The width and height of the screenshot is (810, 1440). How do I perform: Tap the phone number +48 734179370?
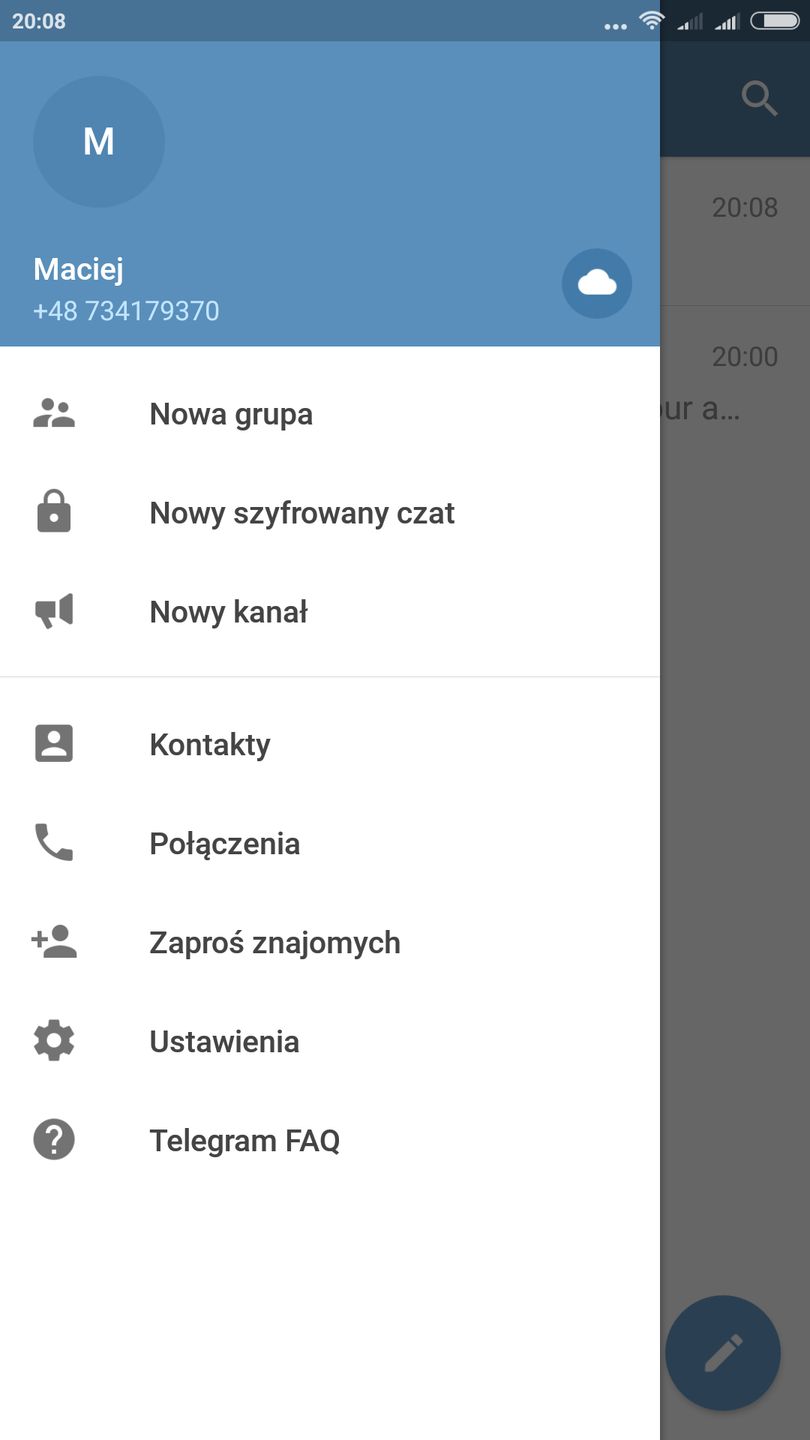coord(126,311)
